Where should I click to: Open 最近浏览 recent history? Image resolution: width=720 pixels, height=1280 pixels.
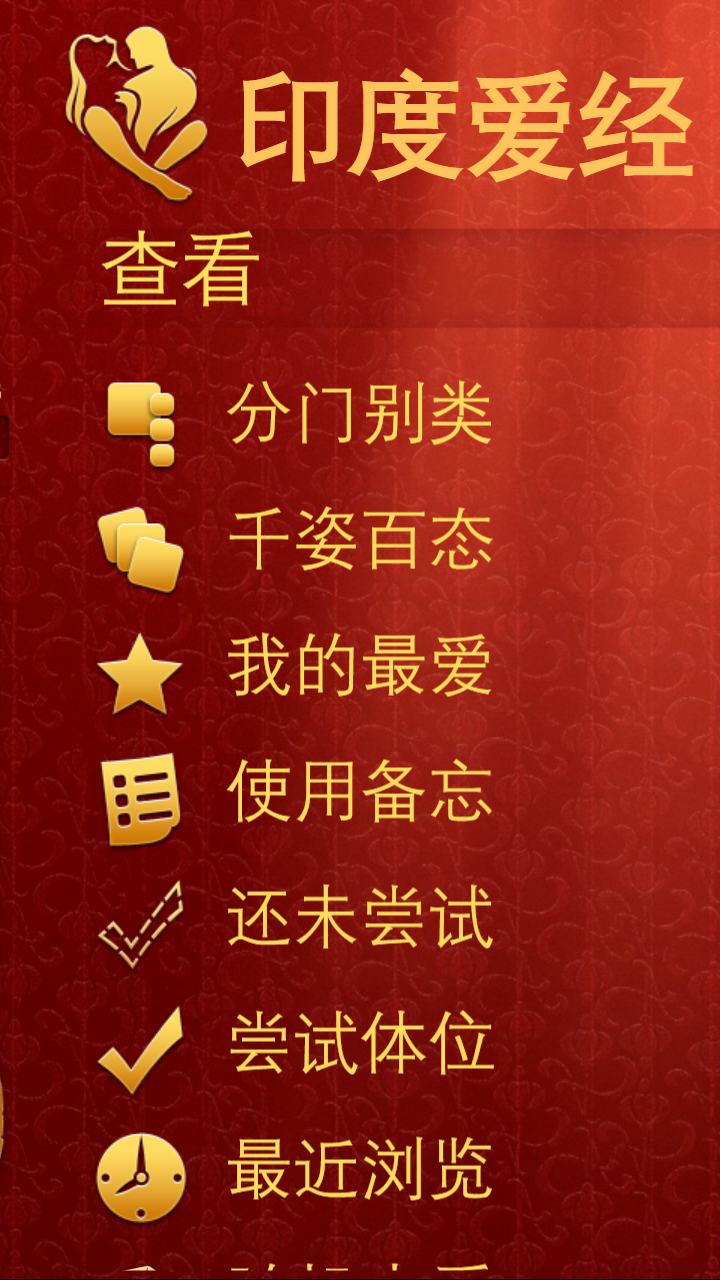point(360,1170)
